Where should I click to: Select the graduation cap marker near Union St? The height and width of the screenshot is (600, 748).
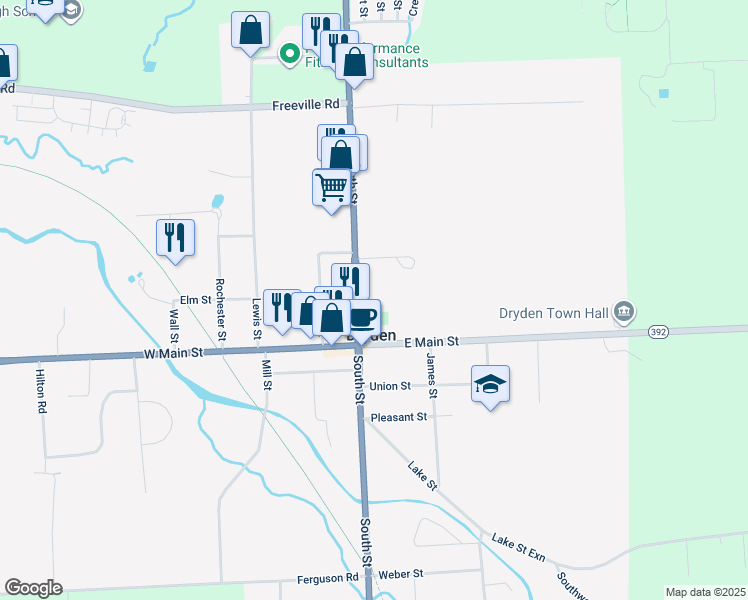[490, 385]
